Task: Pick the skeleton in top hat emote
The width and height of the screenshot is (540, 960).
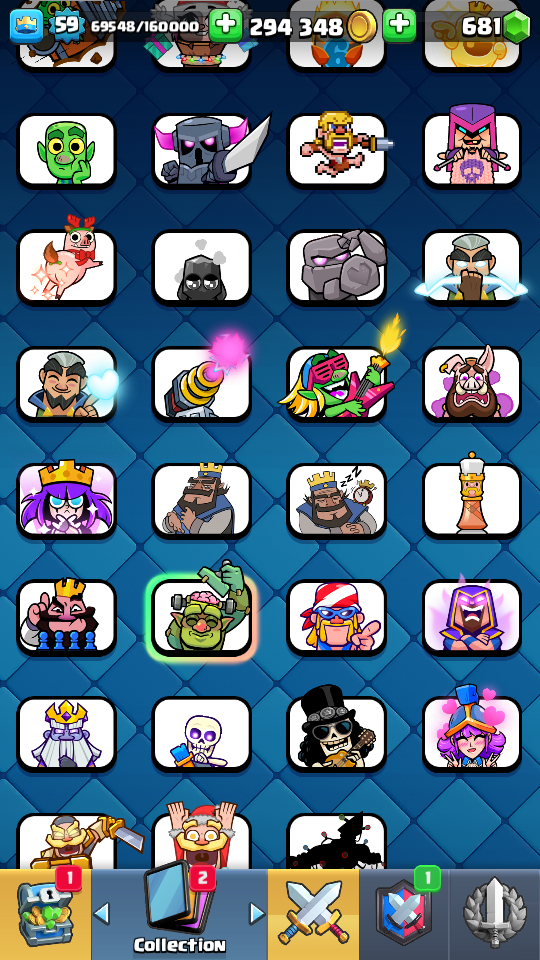Action: [x=337, y=733]
